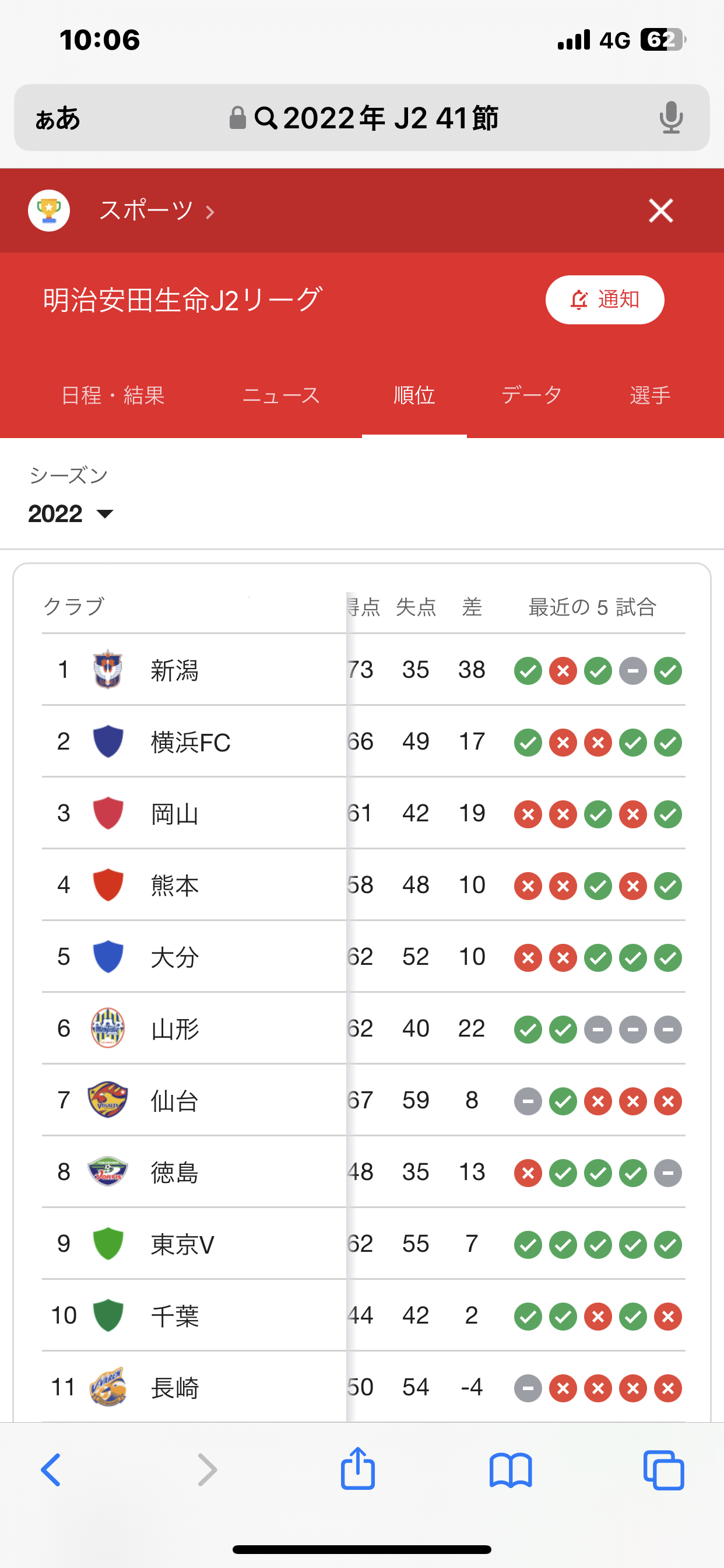Expand the 2022 season dropdown
Viewport: 724px width, 1568px height.
point(71,514)
